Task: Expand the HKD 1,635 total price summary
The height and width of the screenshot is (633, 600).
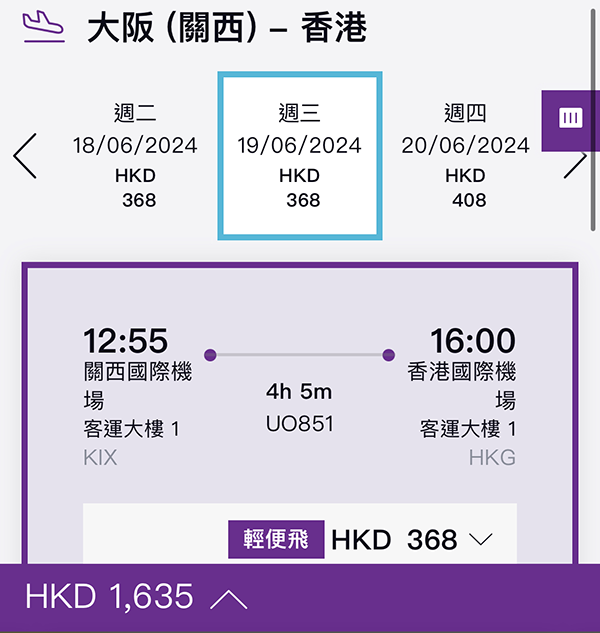Action: click(230, 599)
